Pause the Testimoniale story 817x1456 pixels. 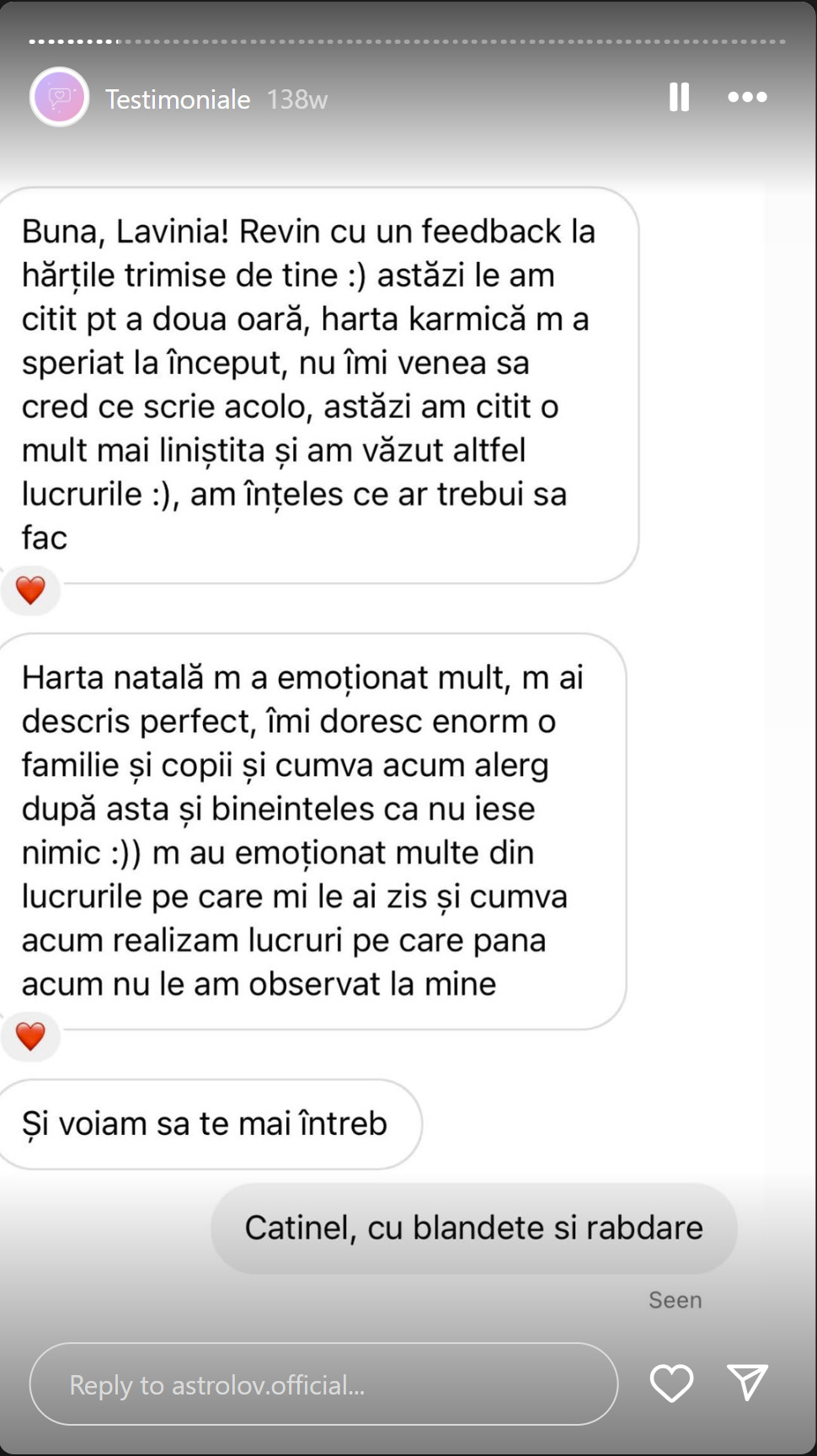pos(679,97)
